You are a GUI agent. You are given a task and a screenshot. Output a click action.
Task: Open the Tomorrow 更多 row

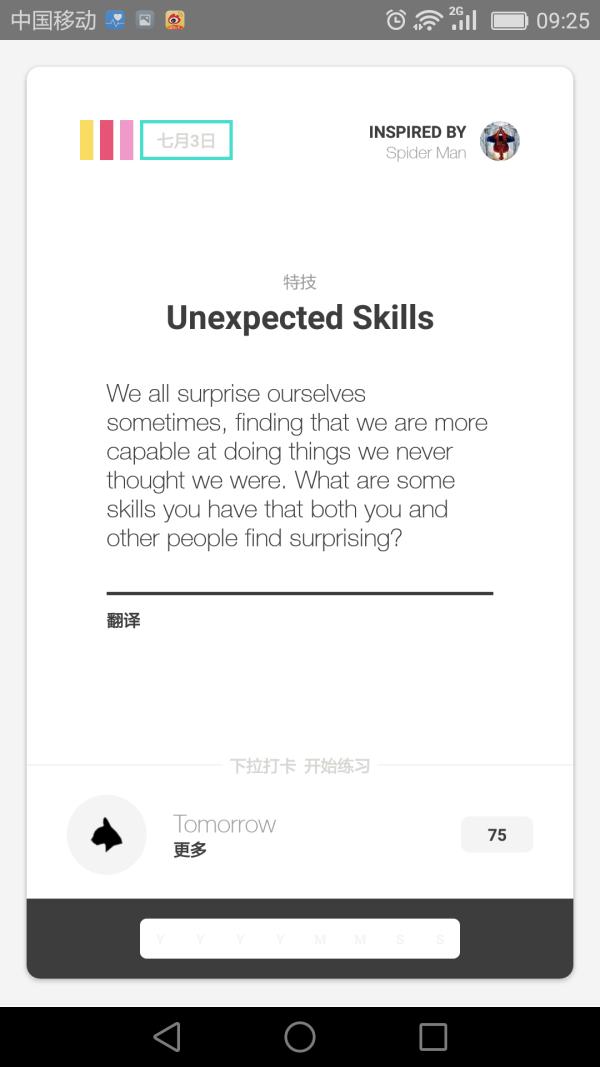point(224,835)
